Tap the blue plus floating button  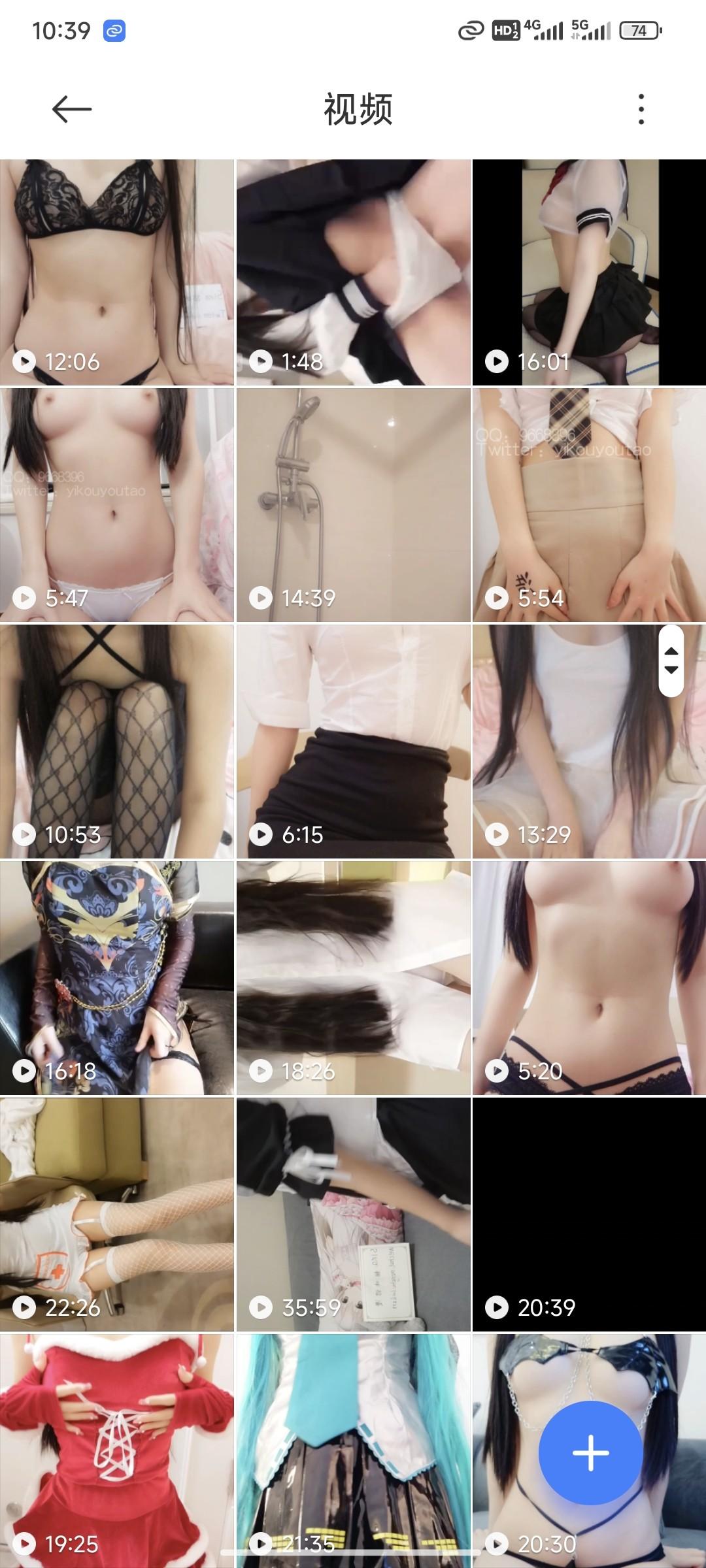tap(590, 1452)
